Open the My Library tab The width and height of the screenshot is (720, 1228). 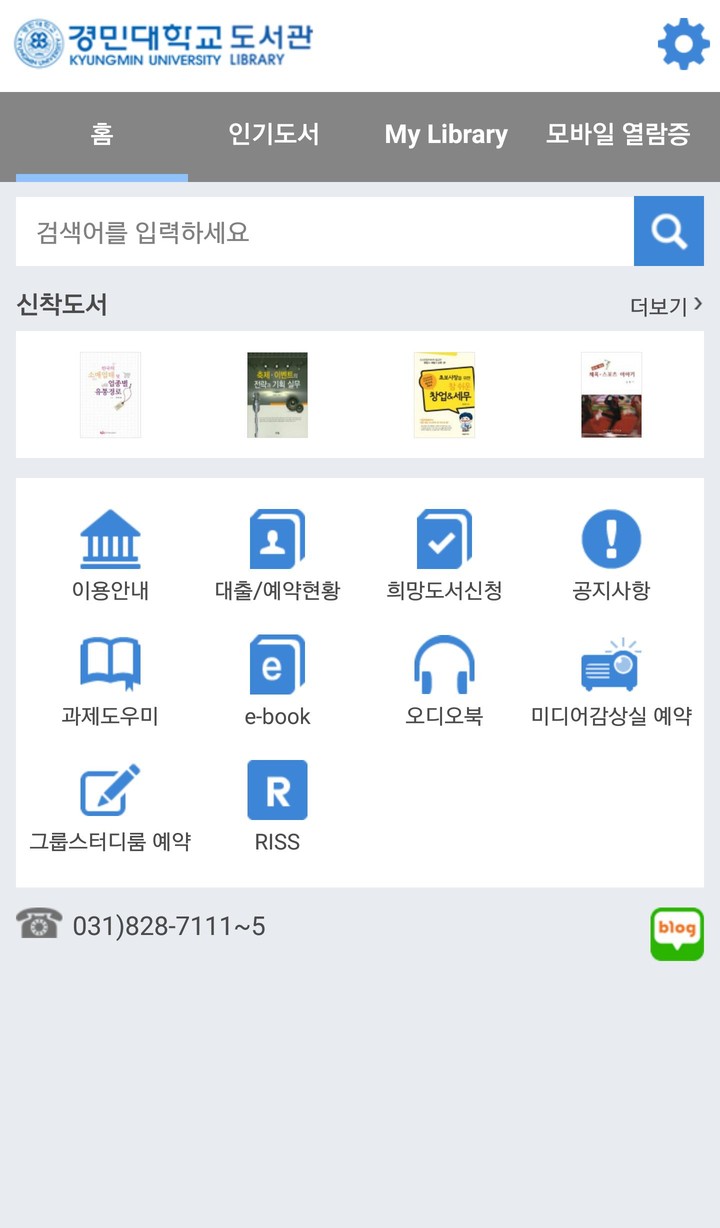(446, 136)
